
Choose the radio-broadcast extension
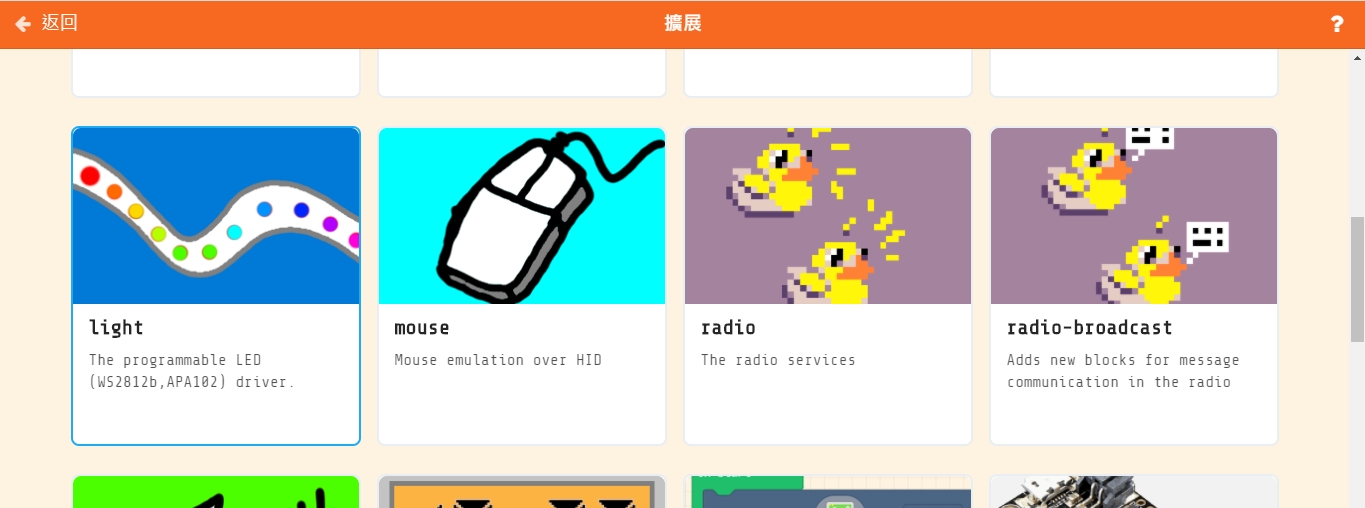click(x=1133, y=285)
